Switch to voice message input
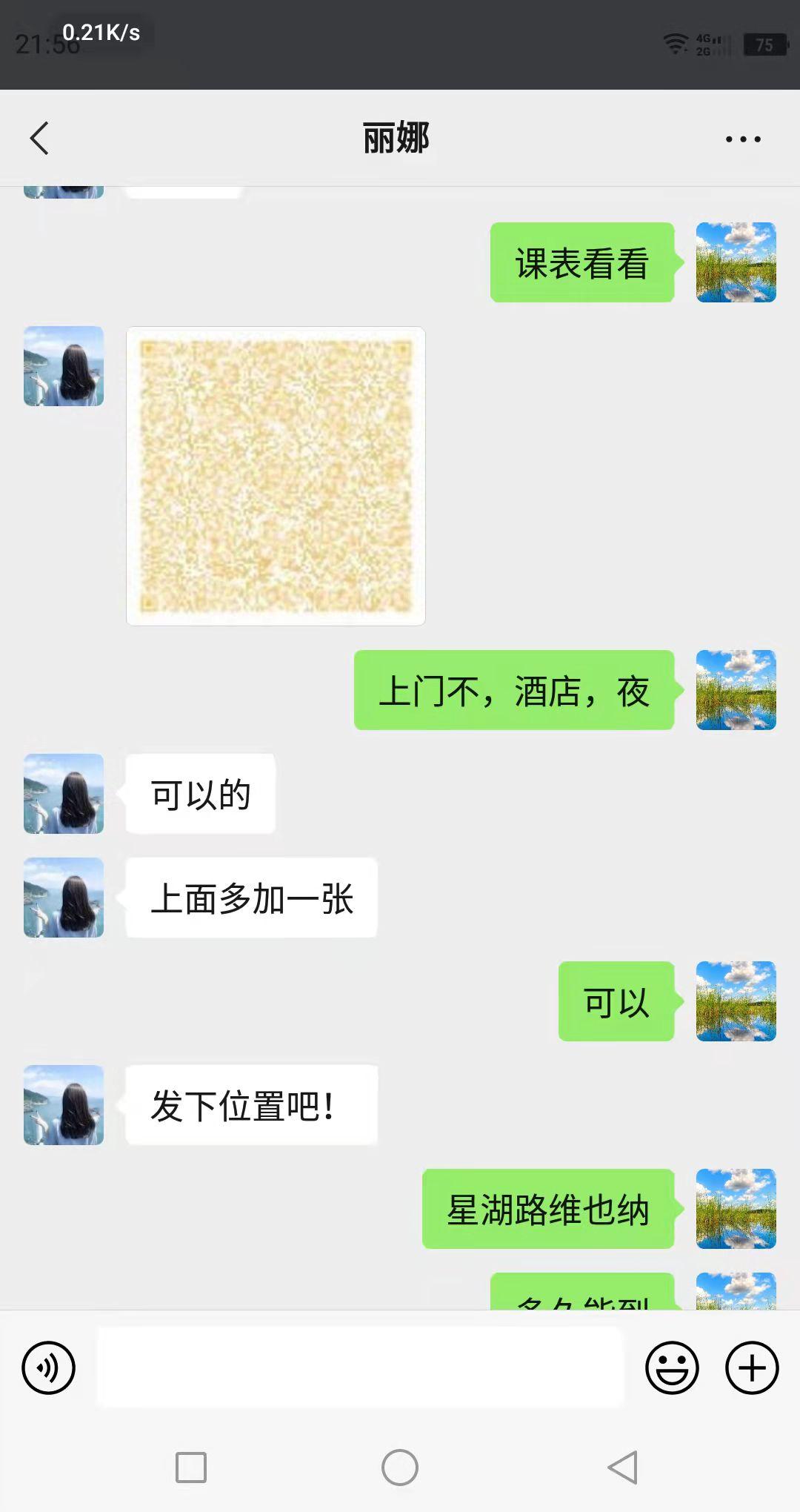 click(x=49, y=1367)
